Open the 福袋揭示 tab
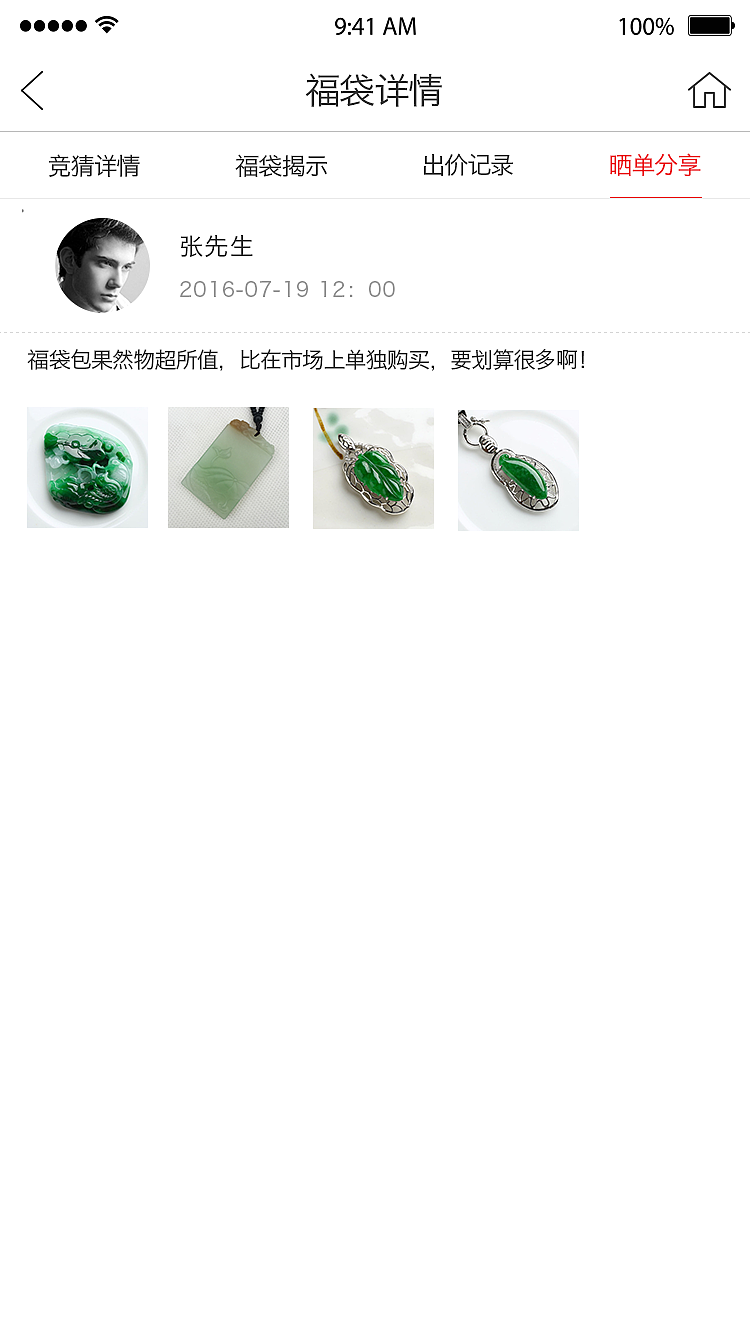Screen dimensions: 750x1334 tap(283, 165)
